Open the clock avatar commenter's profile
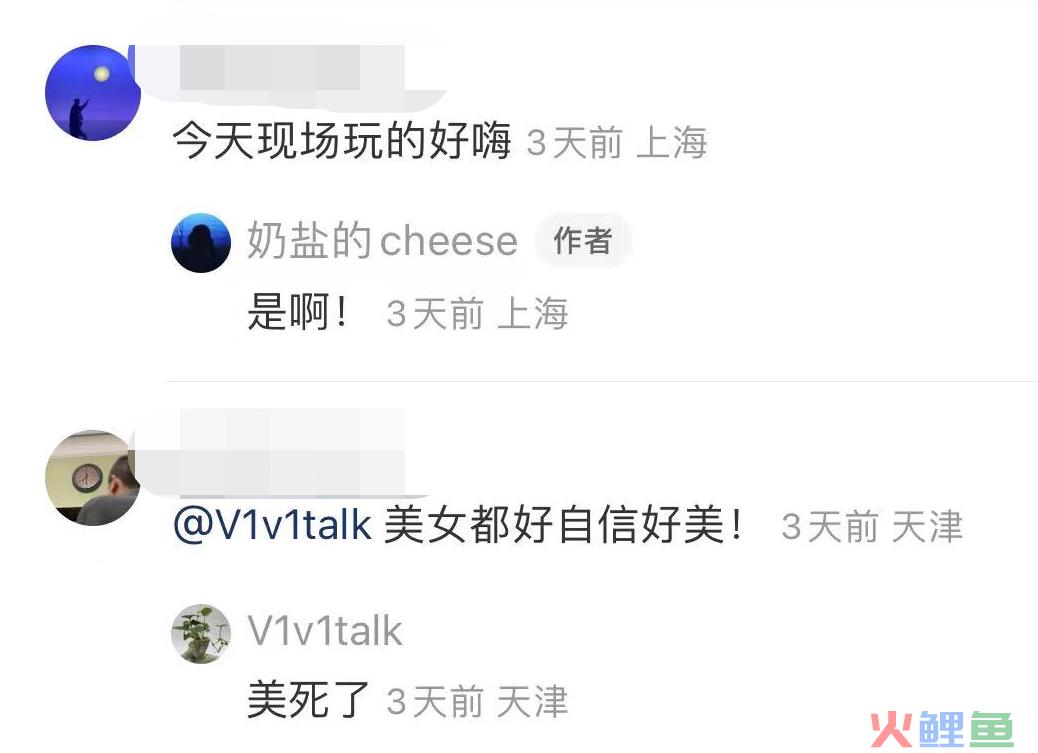 pos(92,478)
